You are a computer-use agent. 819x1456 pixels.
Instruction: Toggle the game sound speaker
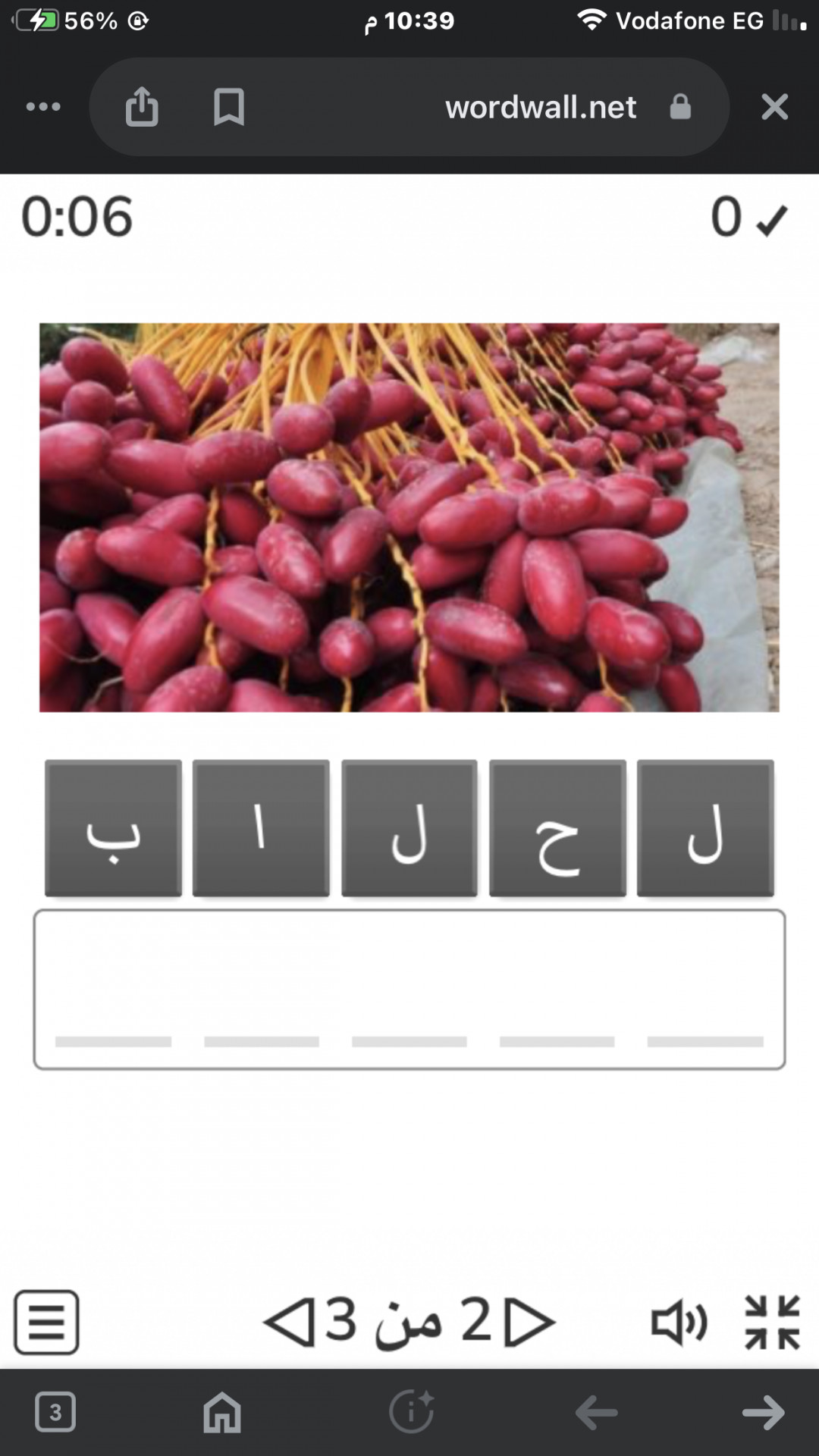(x=679, y=1323)
